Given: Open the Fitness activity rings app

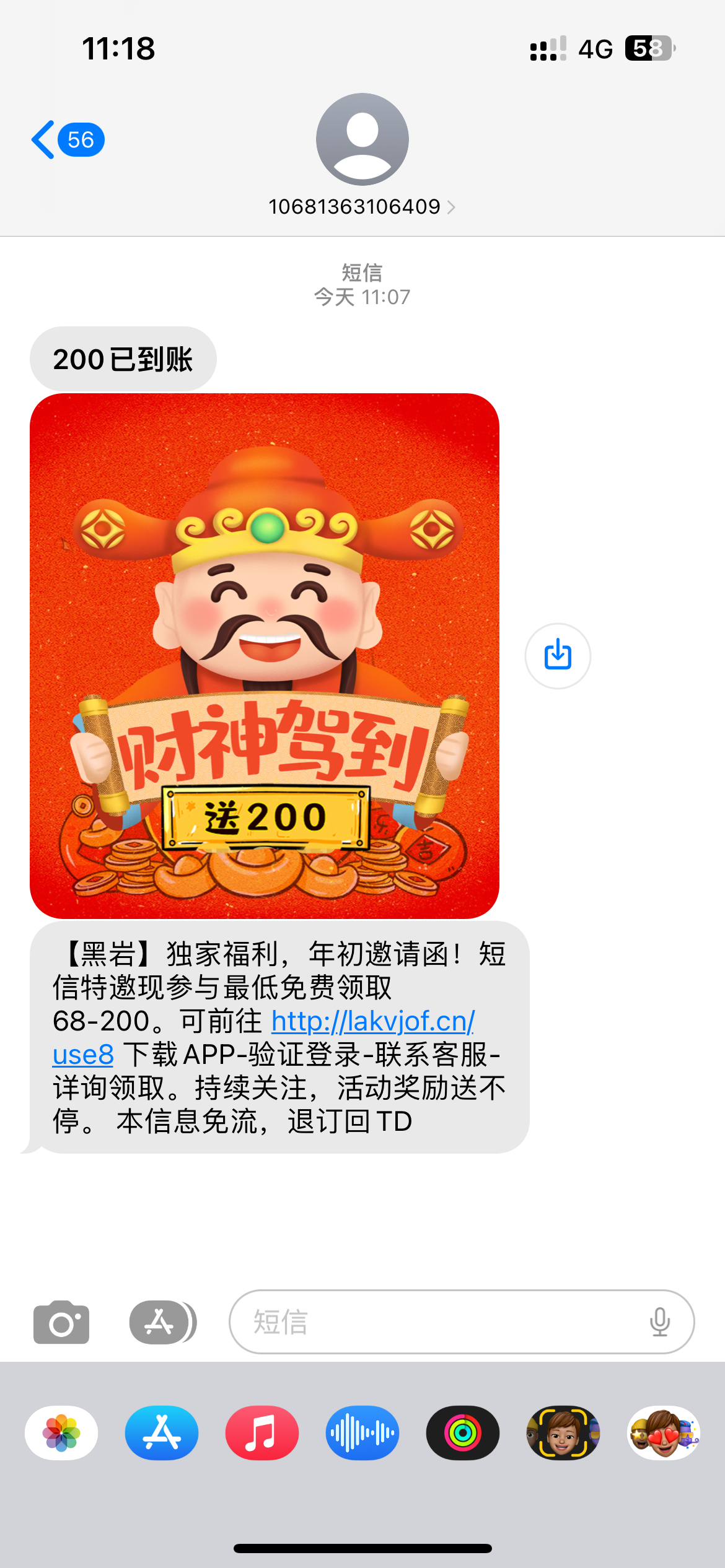Looking at the screenshot, I should 463,1433.
